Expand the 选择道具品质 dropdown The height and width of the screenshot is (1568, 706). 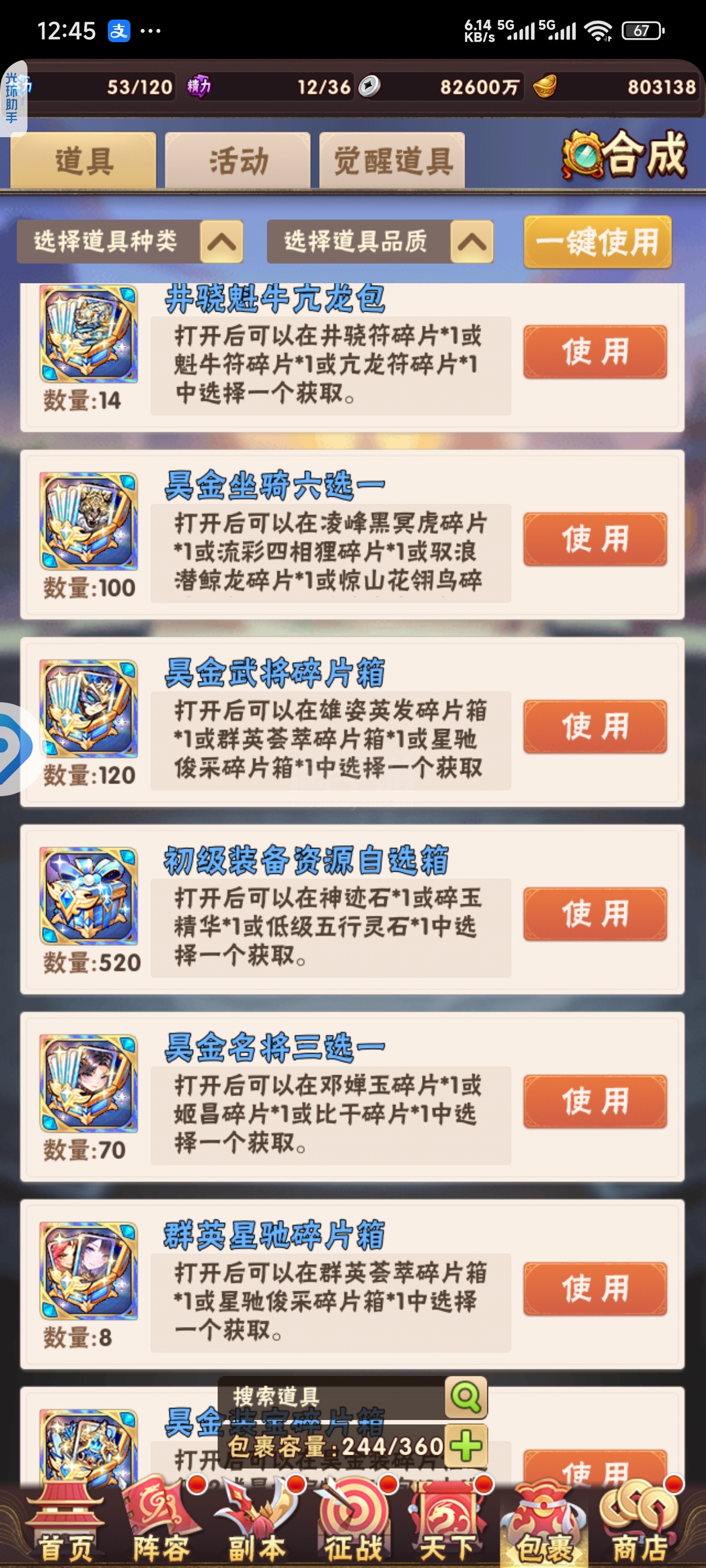[x=380, y=242]
